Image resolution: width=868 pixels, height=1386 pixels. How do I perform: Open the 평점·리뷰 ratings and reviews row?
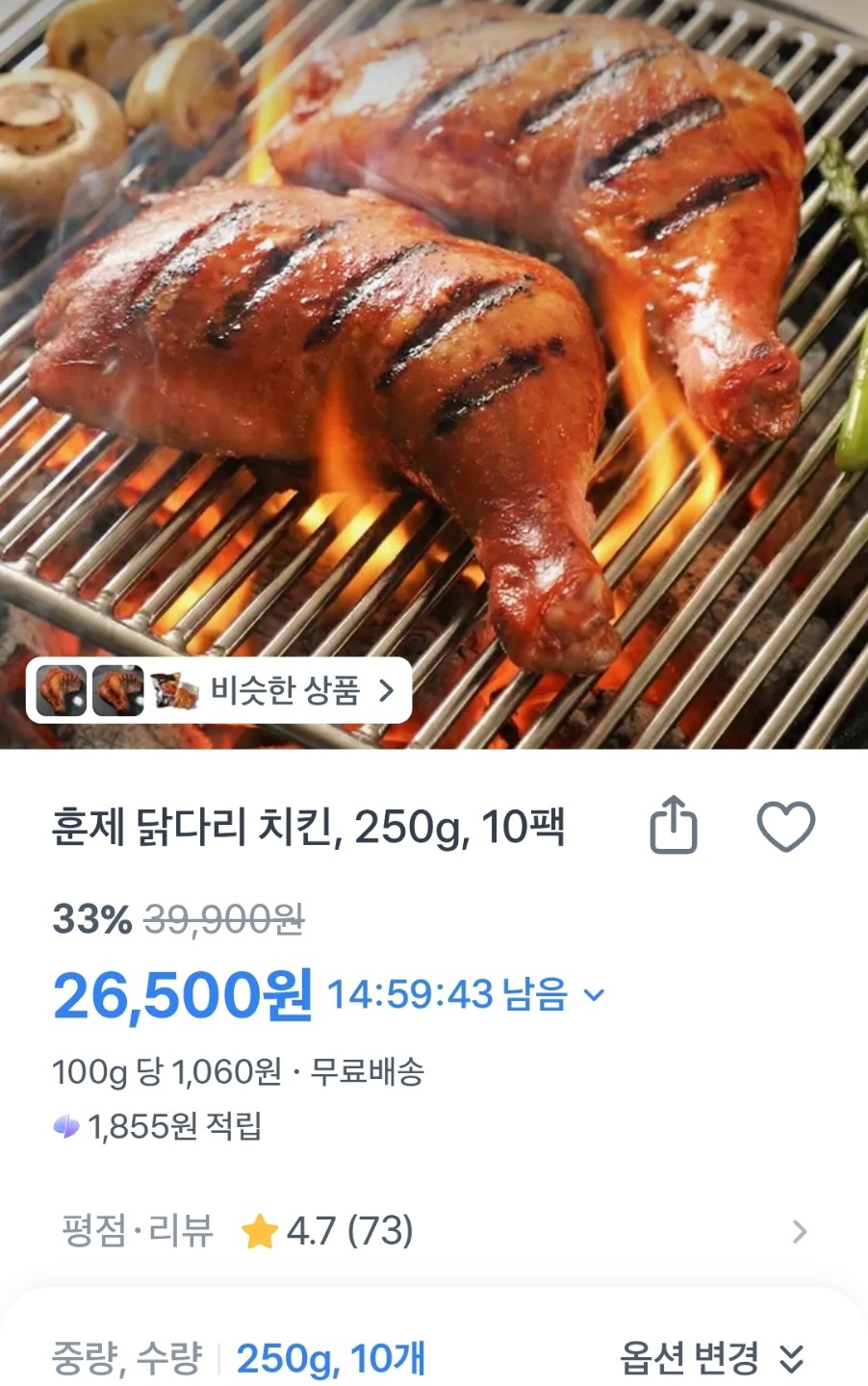pyautogui.click(x=433, y=1230)
